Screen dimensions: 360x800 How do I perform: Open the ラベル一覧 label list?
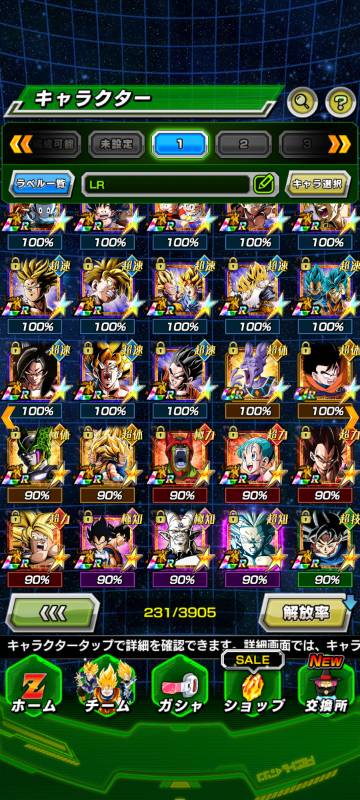42,184
